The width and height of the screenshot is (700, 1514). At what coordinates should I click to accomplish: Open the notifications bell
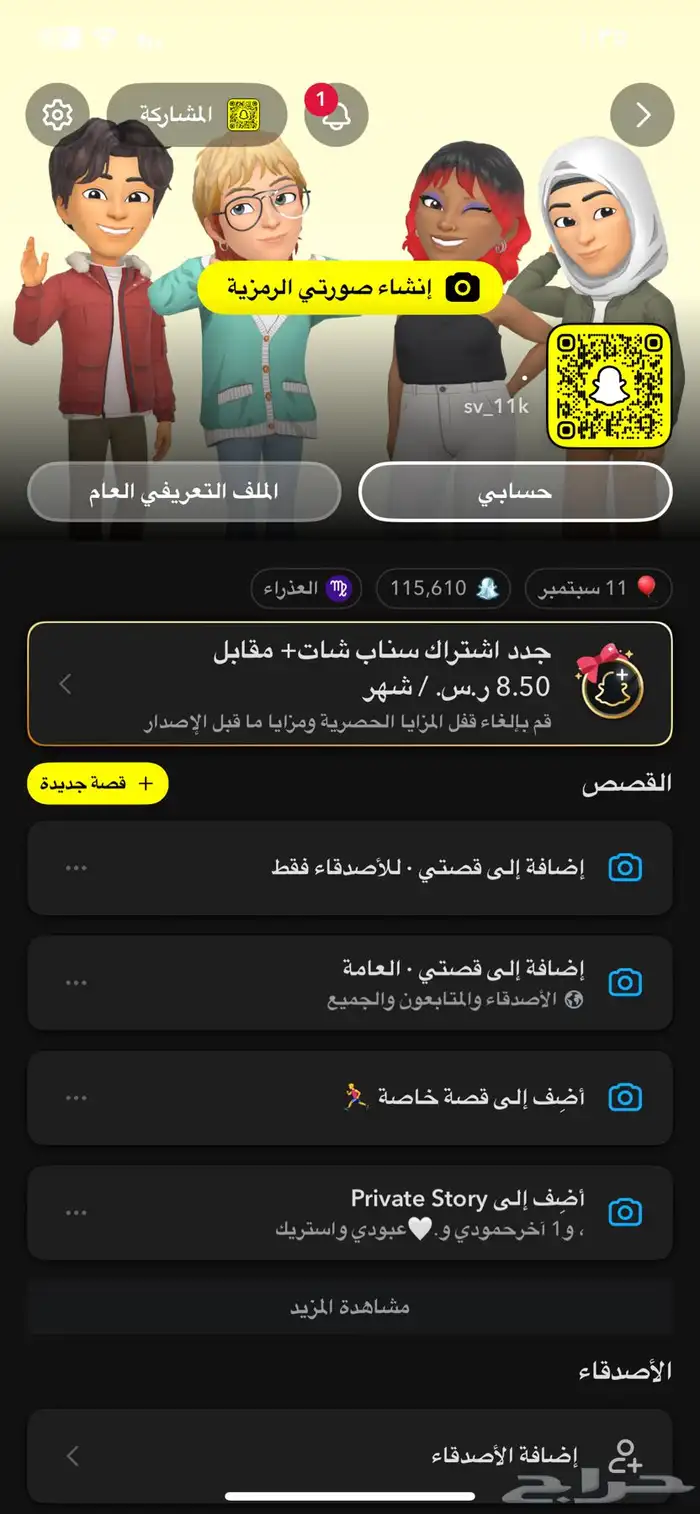[x=336, y=116]
